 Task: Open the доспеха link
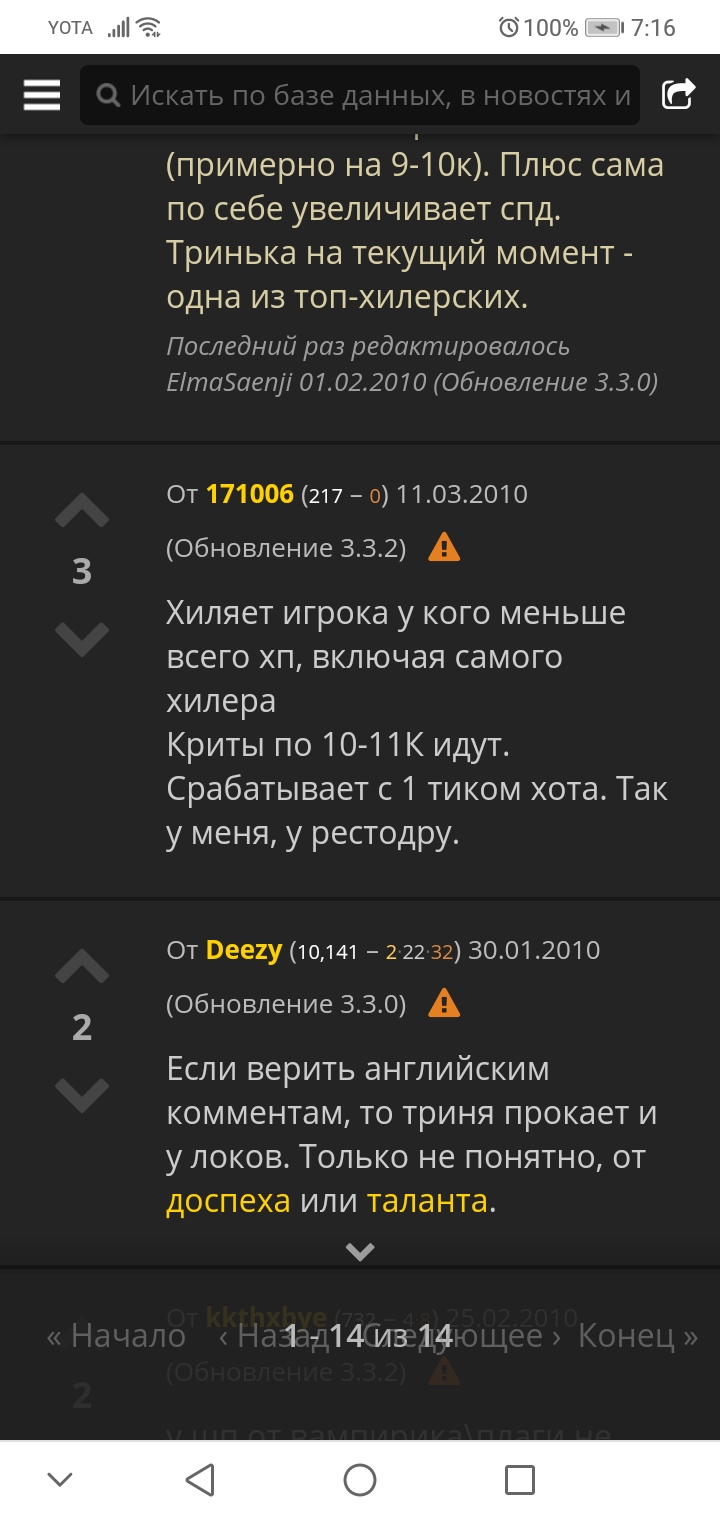[x=228, y=1201]
